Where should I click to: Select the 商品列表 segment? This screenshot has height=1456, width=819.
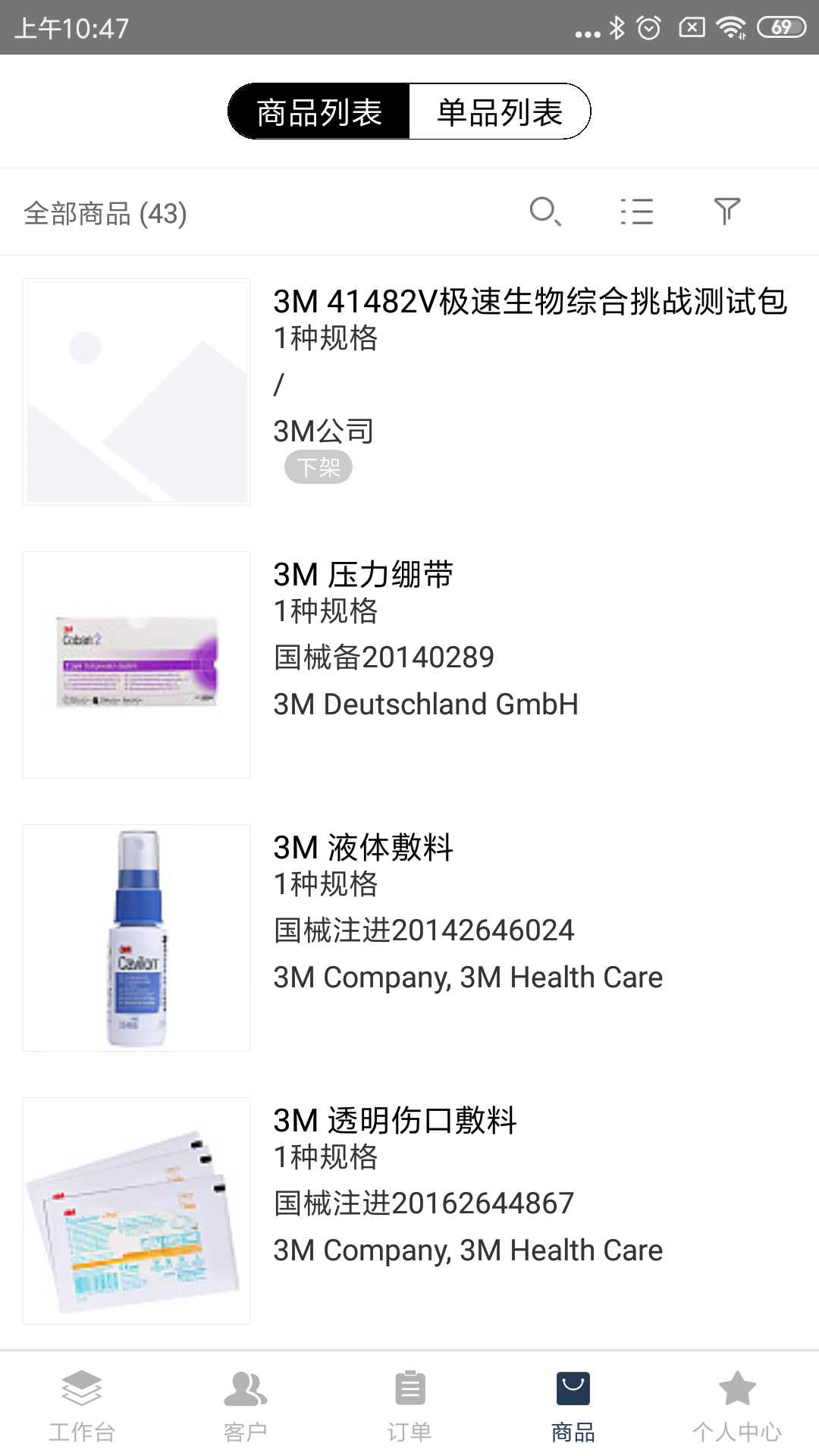319,112
